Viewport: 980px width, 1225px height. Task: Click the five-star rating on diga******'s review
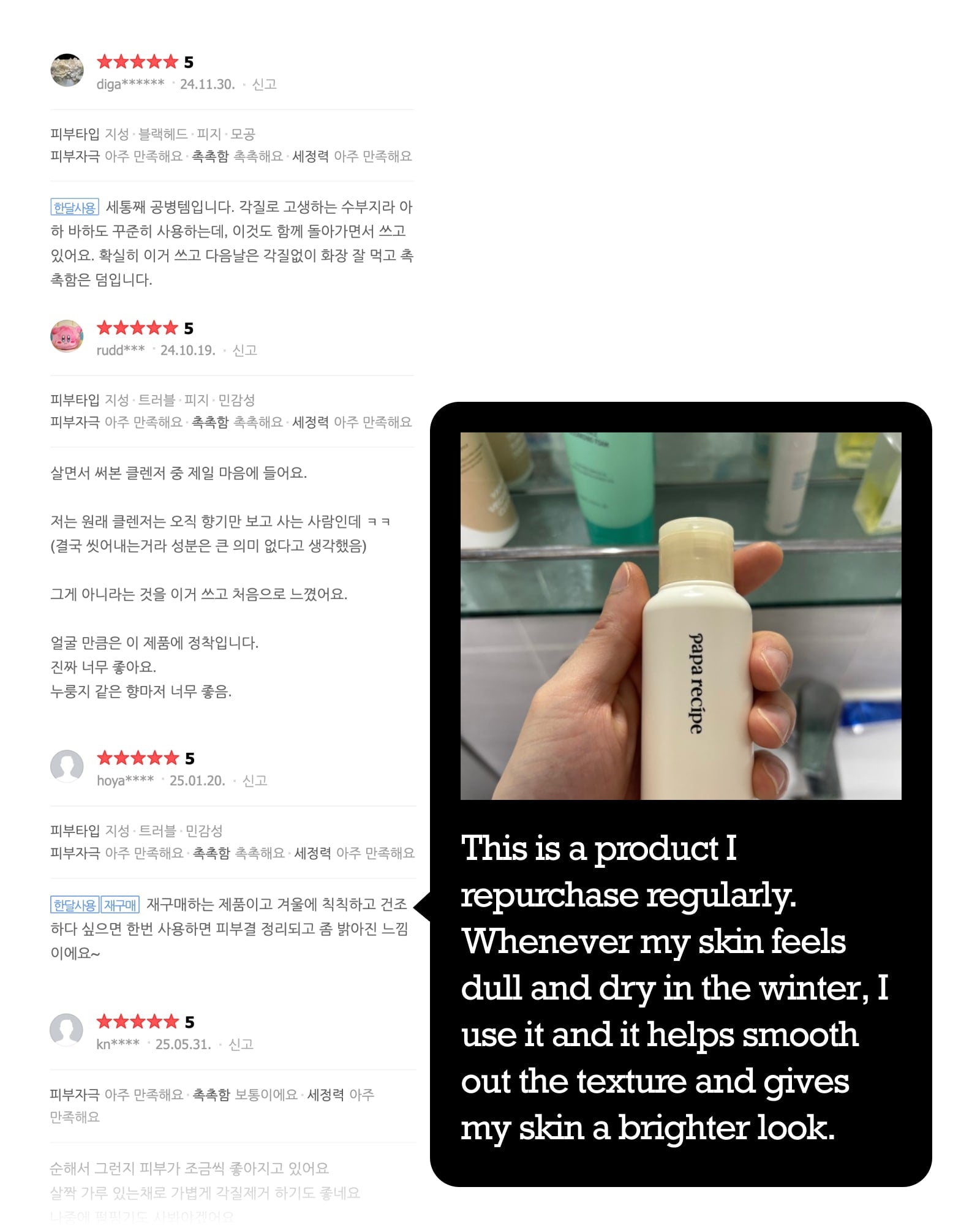pyautogui.click(x=136, y=61)
